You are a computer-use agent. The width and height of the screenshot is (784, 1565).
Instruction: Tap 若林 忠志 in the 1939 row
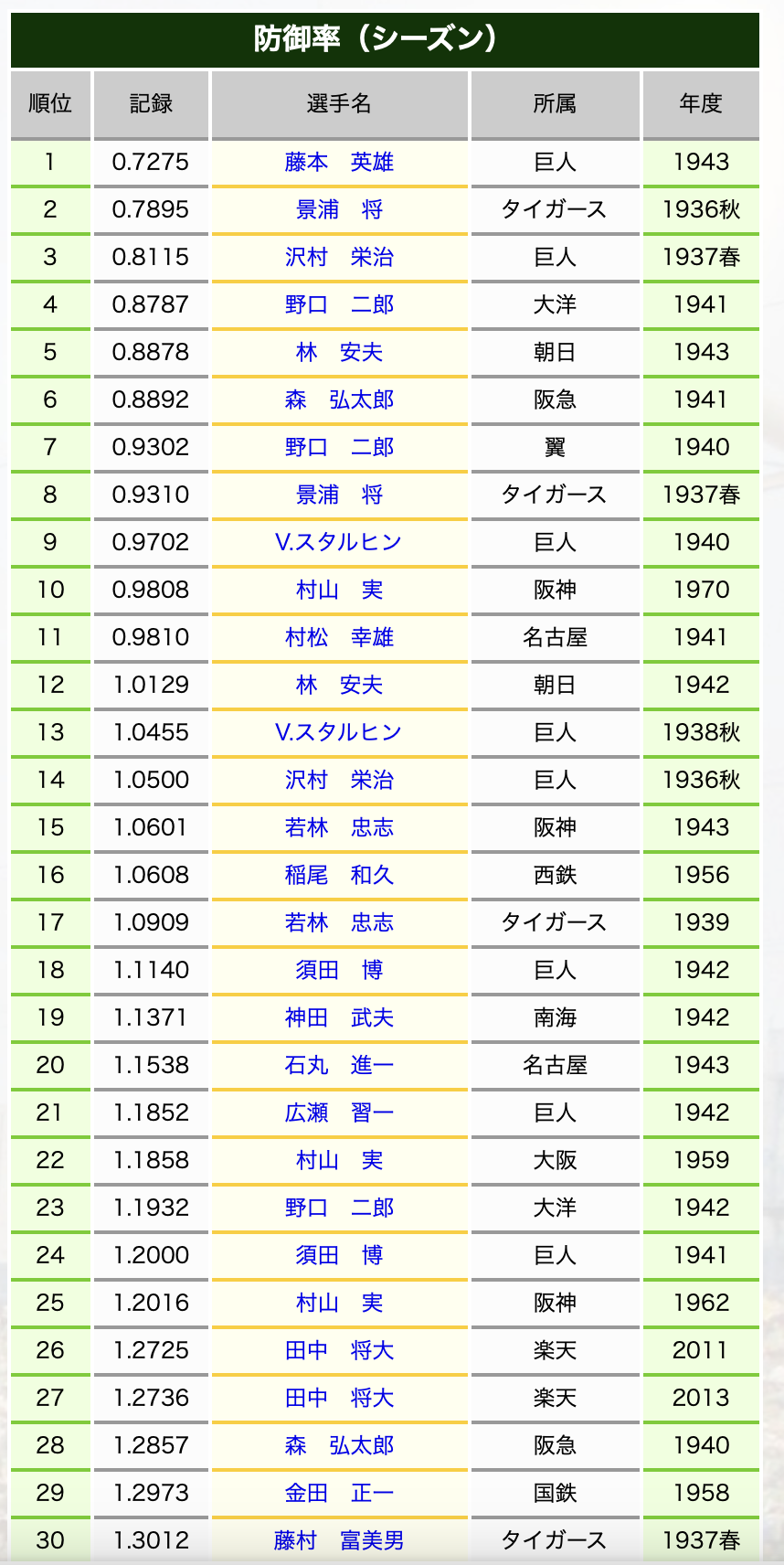[339, 922]
